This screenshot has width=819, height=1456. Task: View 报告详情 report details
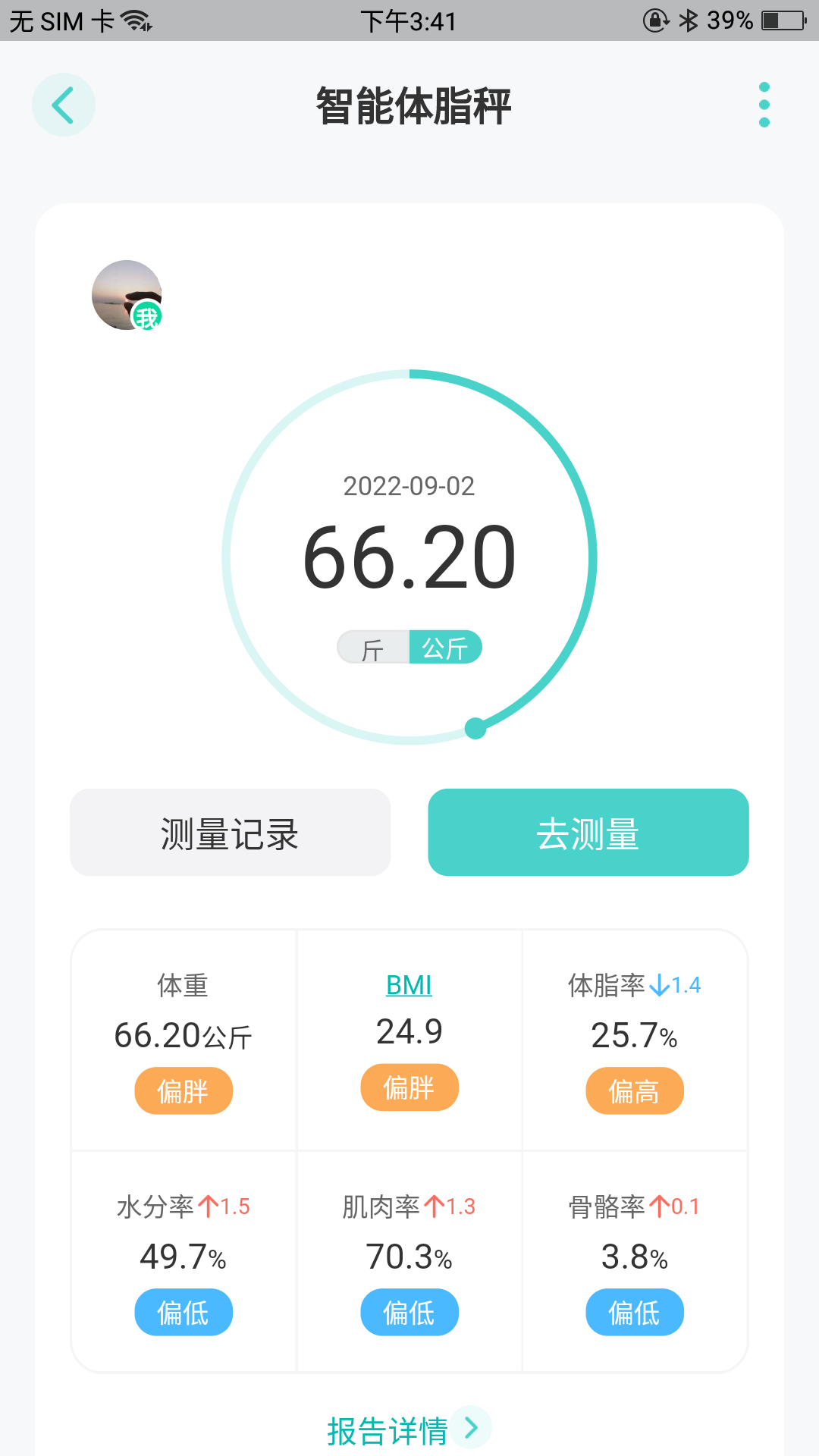[406, 1430]
